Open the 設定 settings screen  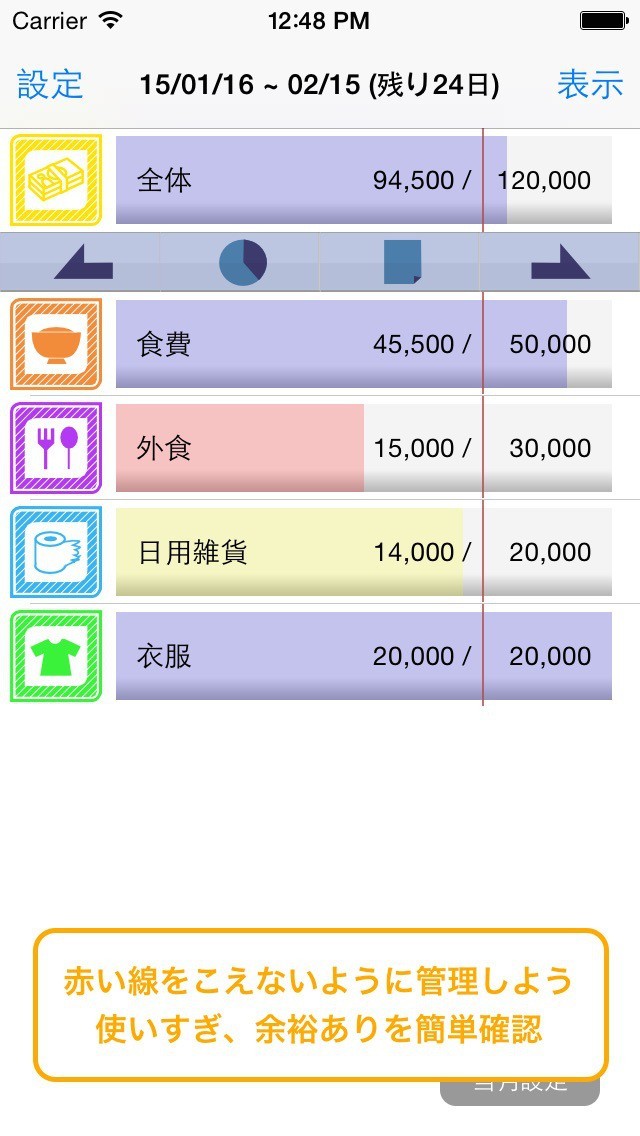tap(50, 85)
